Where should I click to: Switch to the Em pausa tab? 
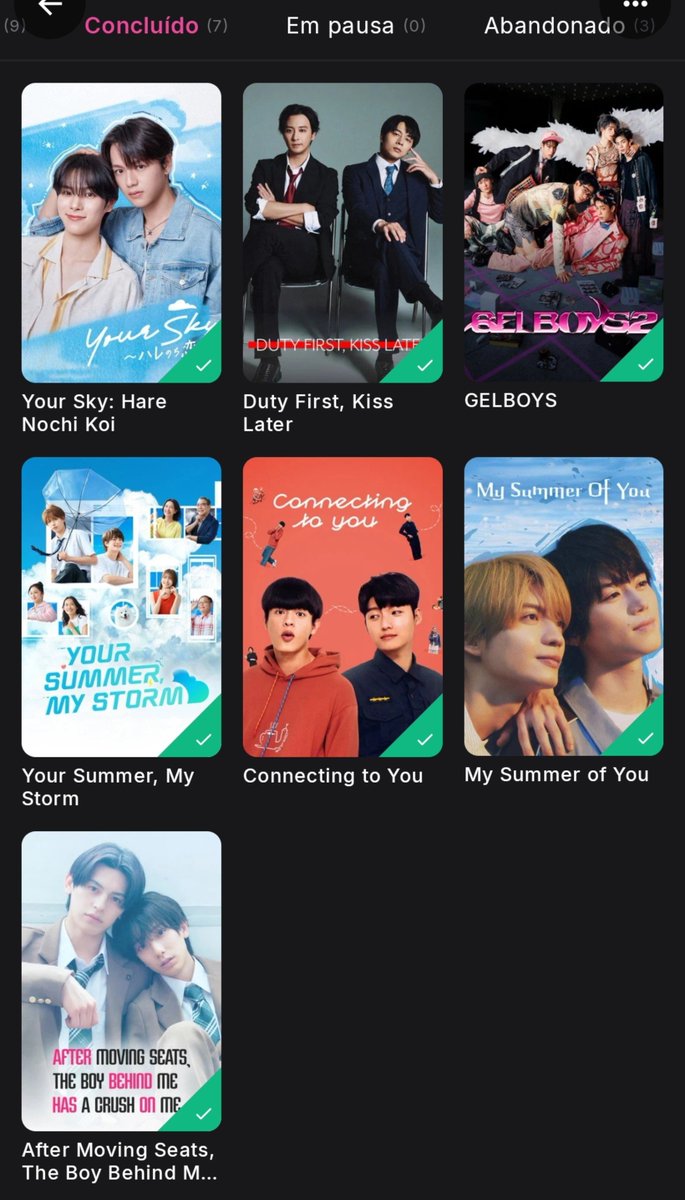click(355, 26)
